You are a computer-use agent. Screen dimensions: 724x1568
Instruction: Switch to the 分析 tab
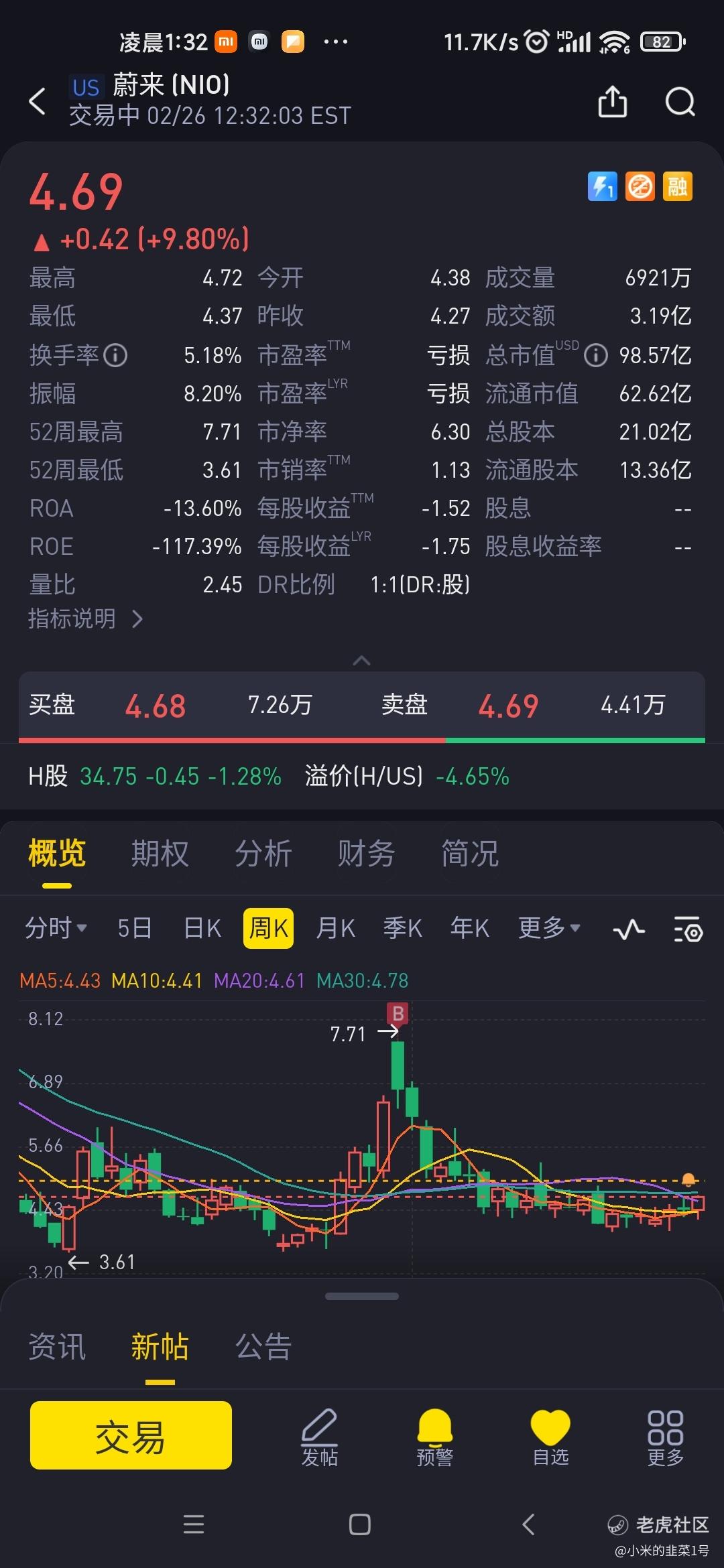(x=263, y=854)
